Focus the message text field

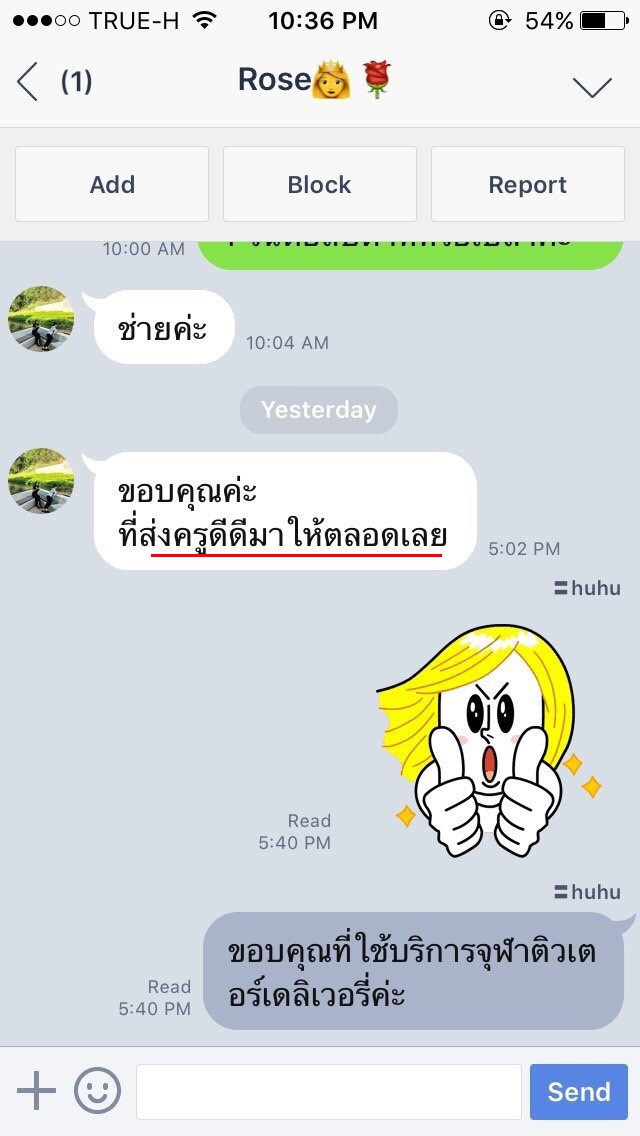pyautogui.click(x=328, y=1091)
